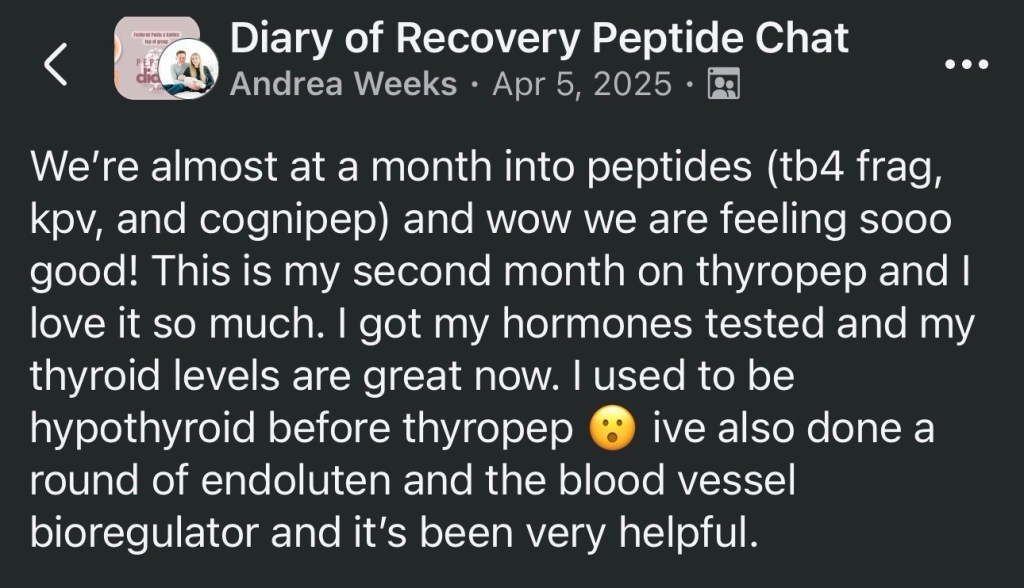The image size is (1024, 588).
Task: Open the post's three-dot overflow menu
Action: click(966, 63)
